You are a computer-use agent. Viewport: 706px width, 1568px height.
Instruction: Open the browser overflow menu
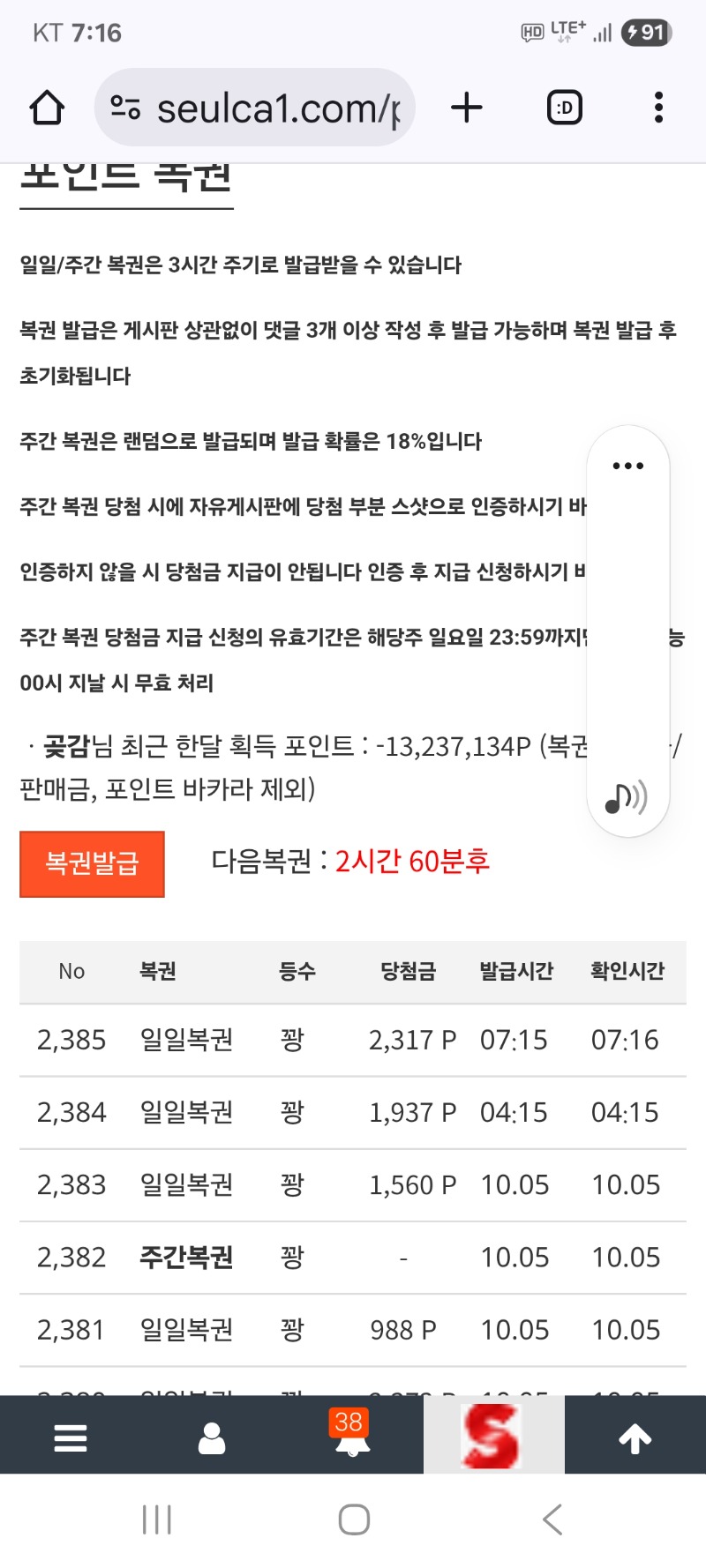(x=658, y=108)
